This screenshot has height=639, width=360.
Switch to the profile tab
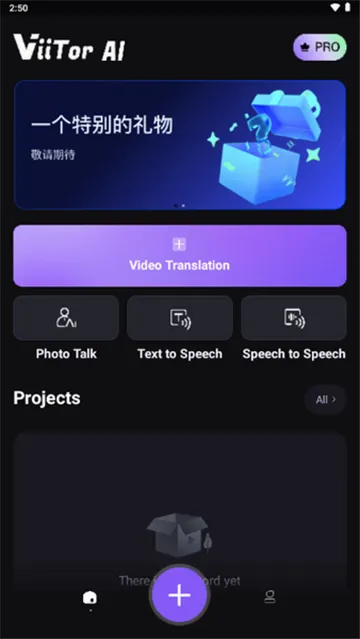pyautogui.click(x=269, y=597)
